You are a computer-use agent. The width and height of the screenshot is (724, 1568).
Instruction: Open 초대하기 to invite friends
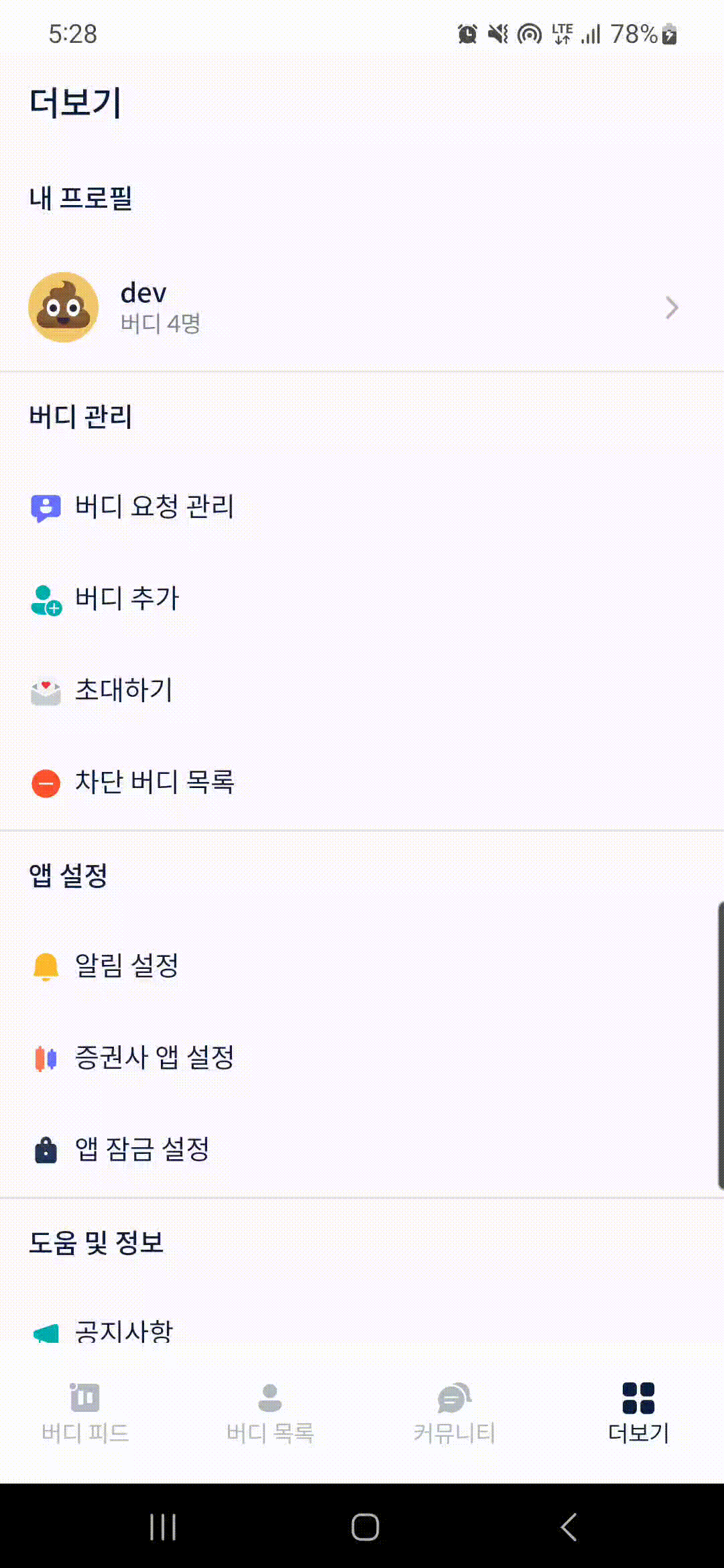click(x=124, y=690)
